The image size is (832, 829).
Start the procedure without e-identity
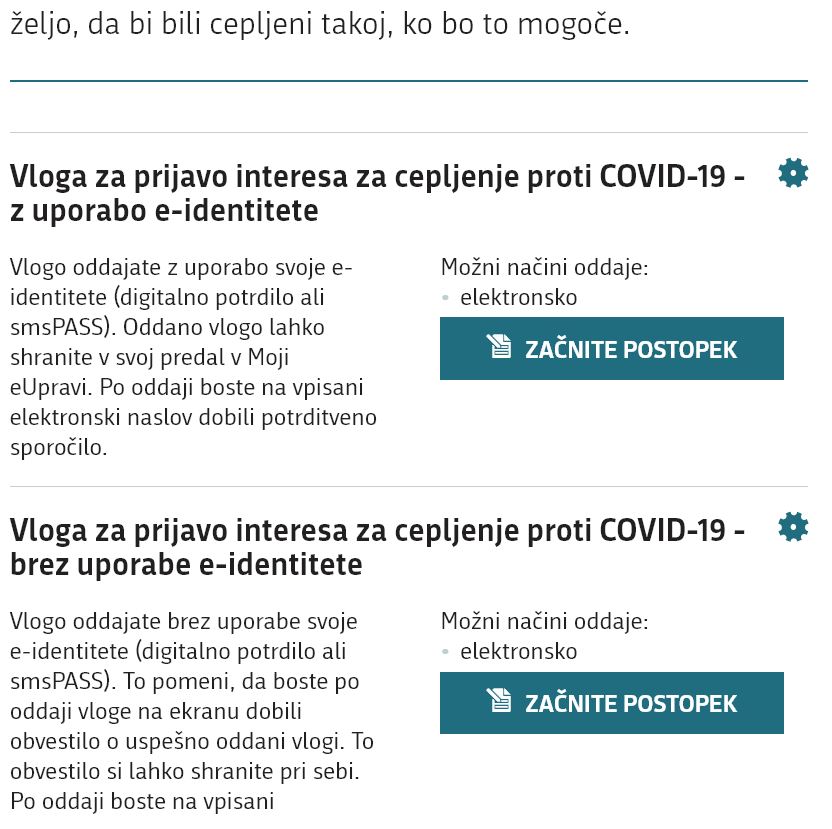[611, 703]
